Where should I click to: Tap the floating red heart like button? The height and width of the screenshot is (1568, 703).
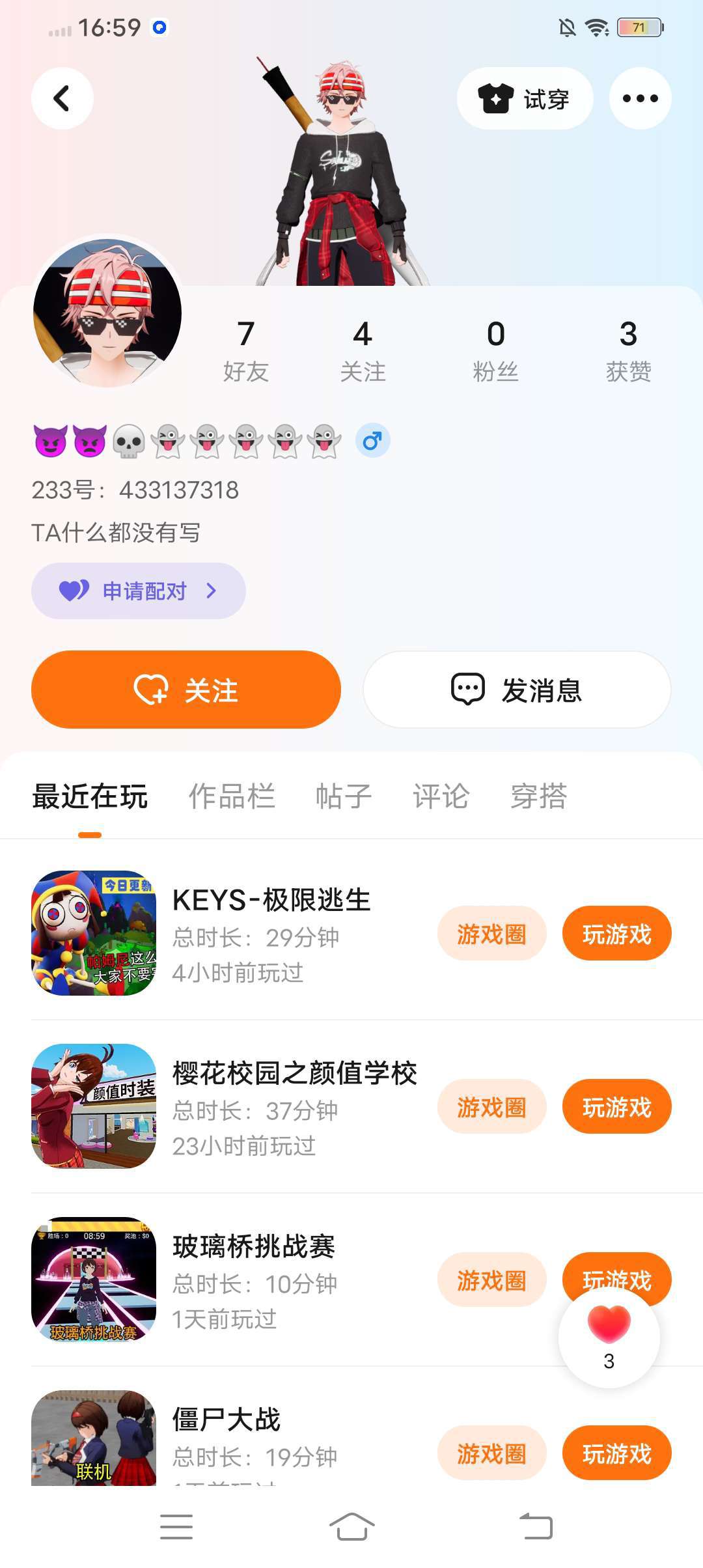(609, 1337)
